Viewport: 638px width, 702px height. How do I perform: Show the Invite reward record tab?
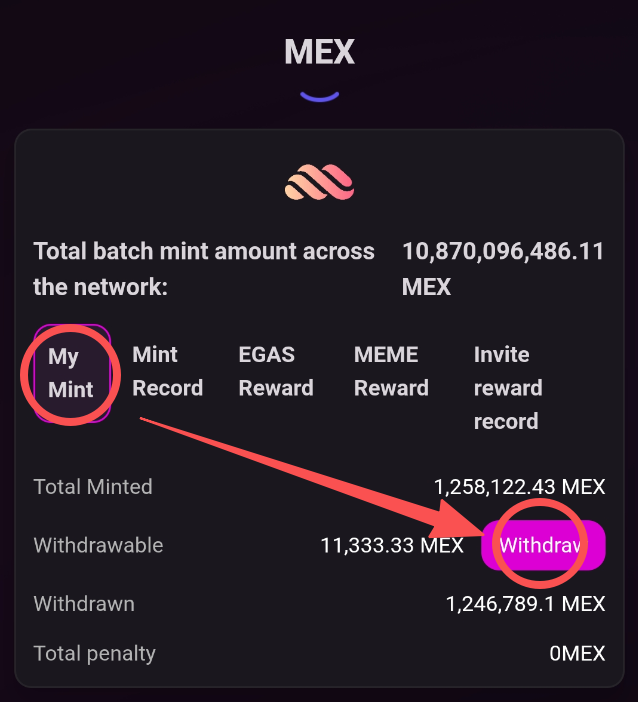click(508, 387)
